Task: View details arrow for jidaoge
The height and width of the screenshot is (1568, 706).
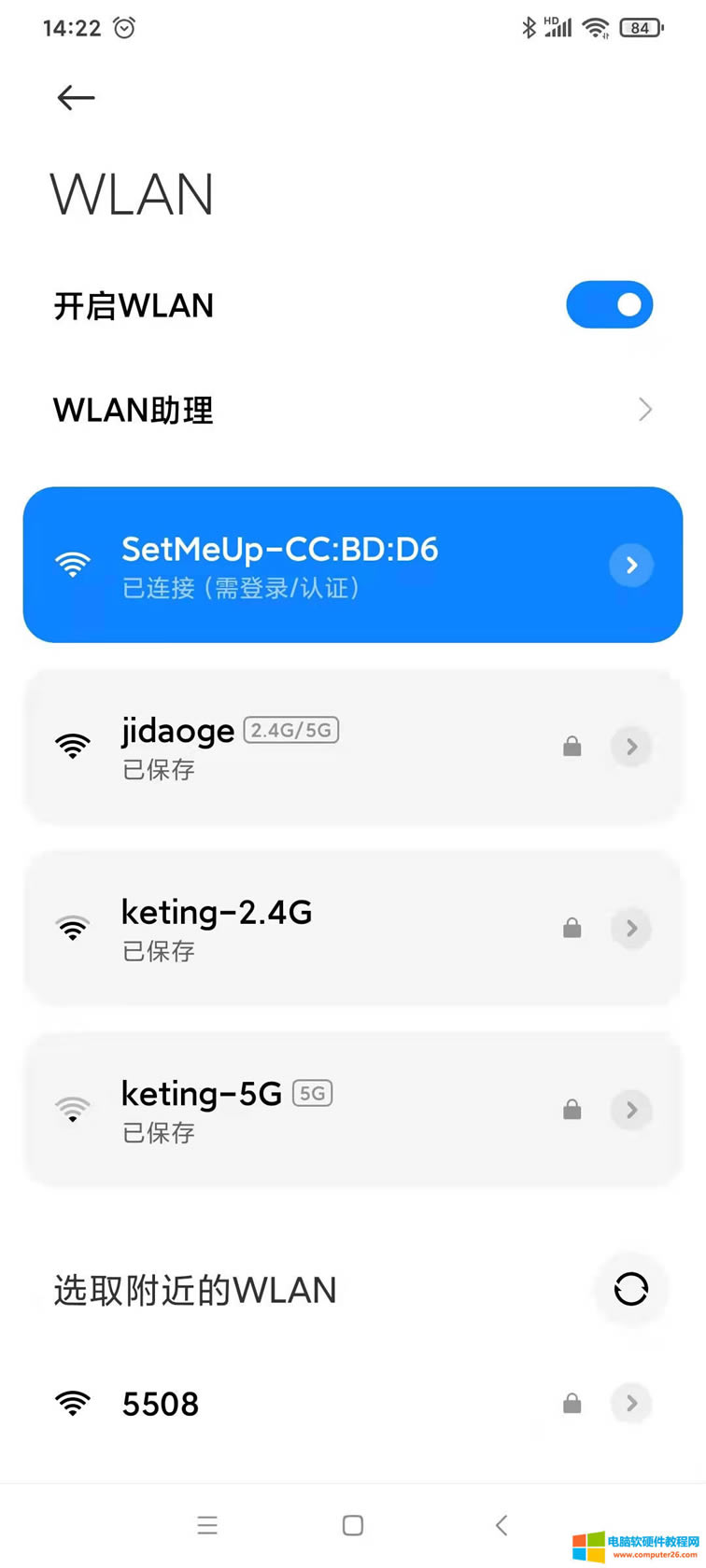Action: [631, 747]
